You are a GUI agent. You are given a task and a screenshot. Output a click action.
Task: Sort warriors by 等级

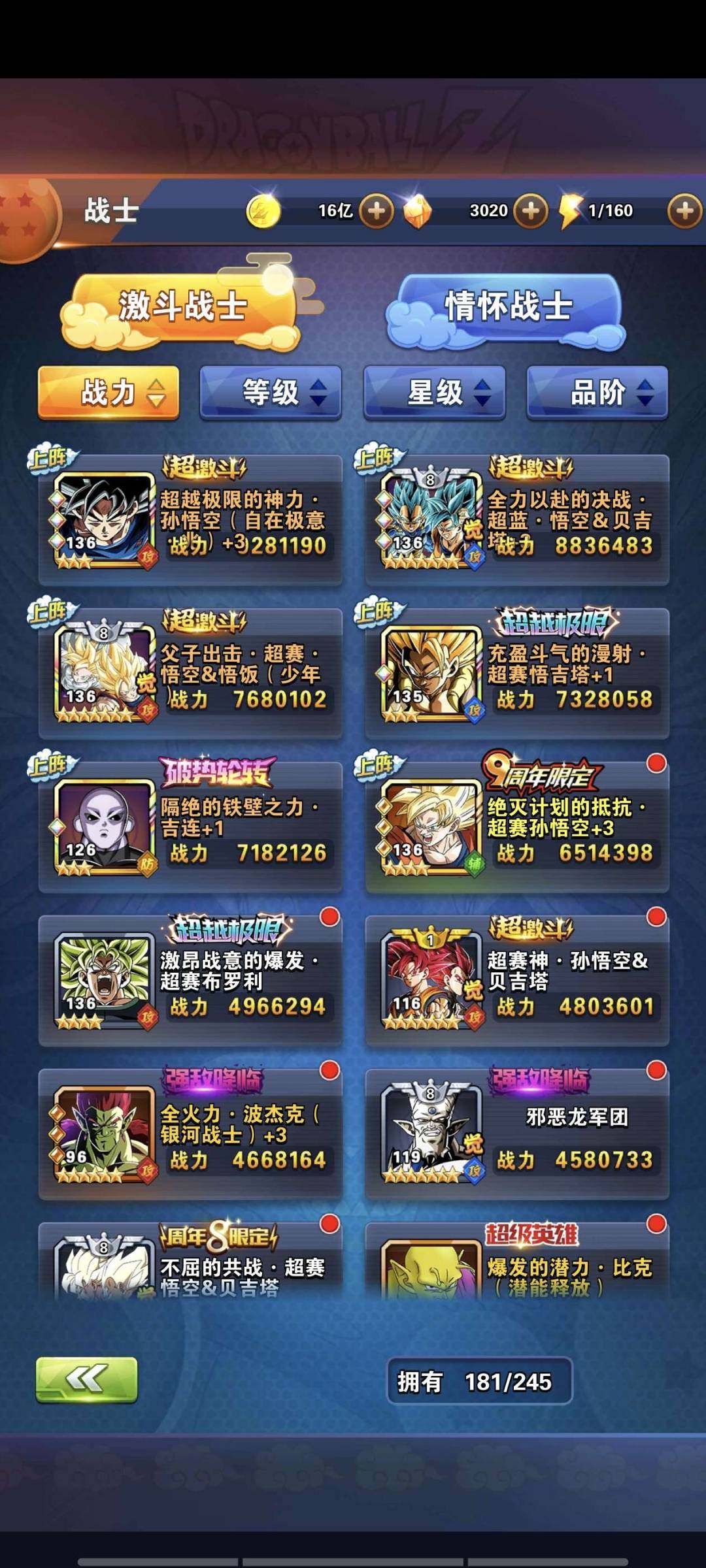point(271,393)
